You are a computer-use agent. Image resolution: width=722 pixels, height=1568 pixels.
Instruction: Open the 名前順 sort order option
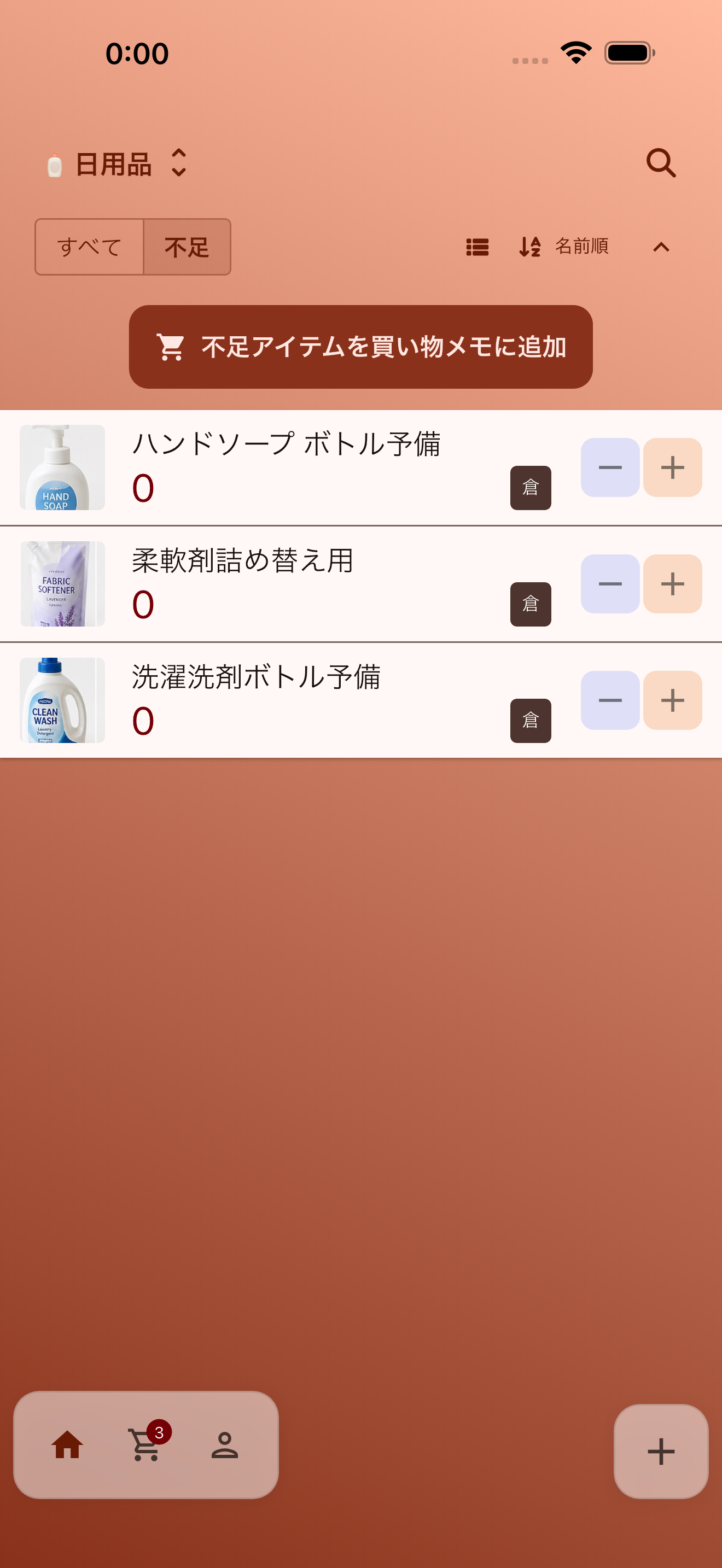click(582, 247)
